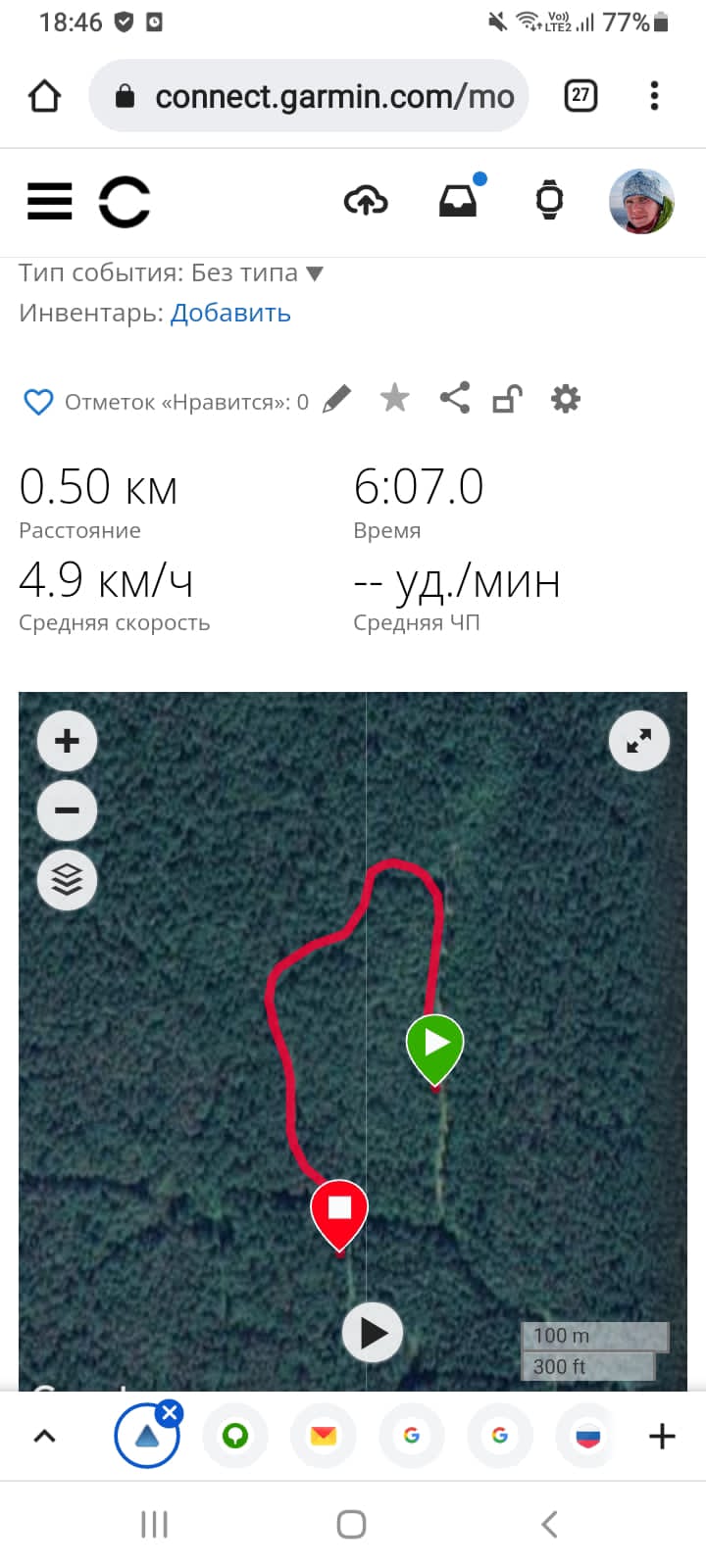Open the Garmin Connect hamburger menu
Image resolution: width=706 pixels, height=1568 pixels.
49,201
